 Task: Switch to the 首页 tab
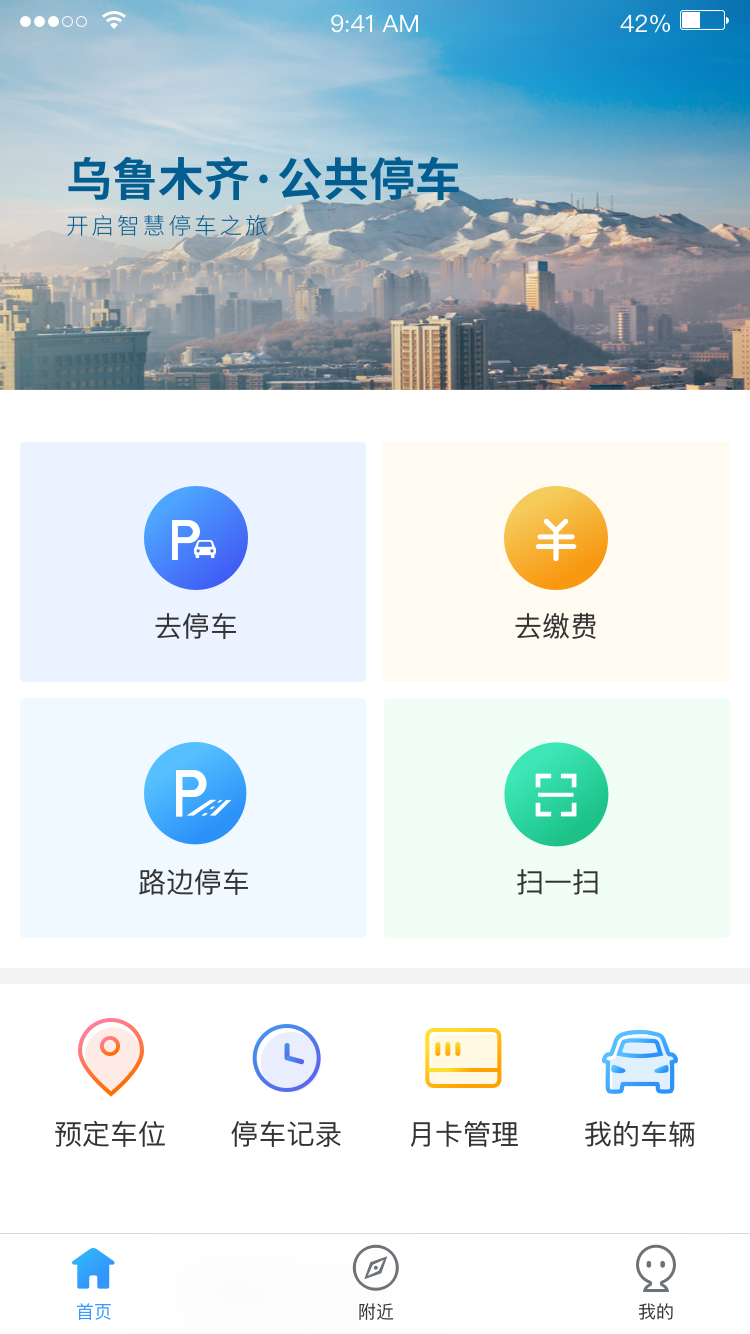[x=93, y=1310]
